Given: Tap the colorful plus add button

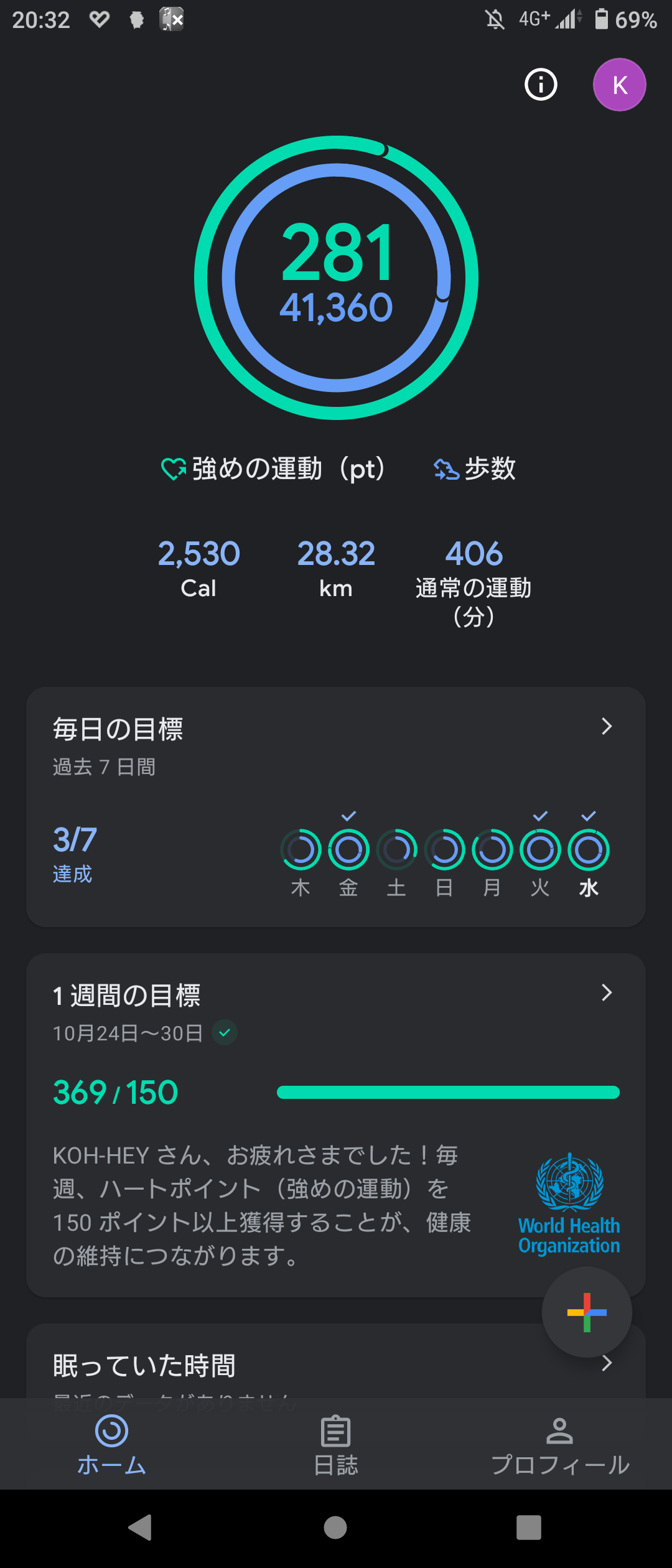Looking at the screenshot, I should point(587,1312).
